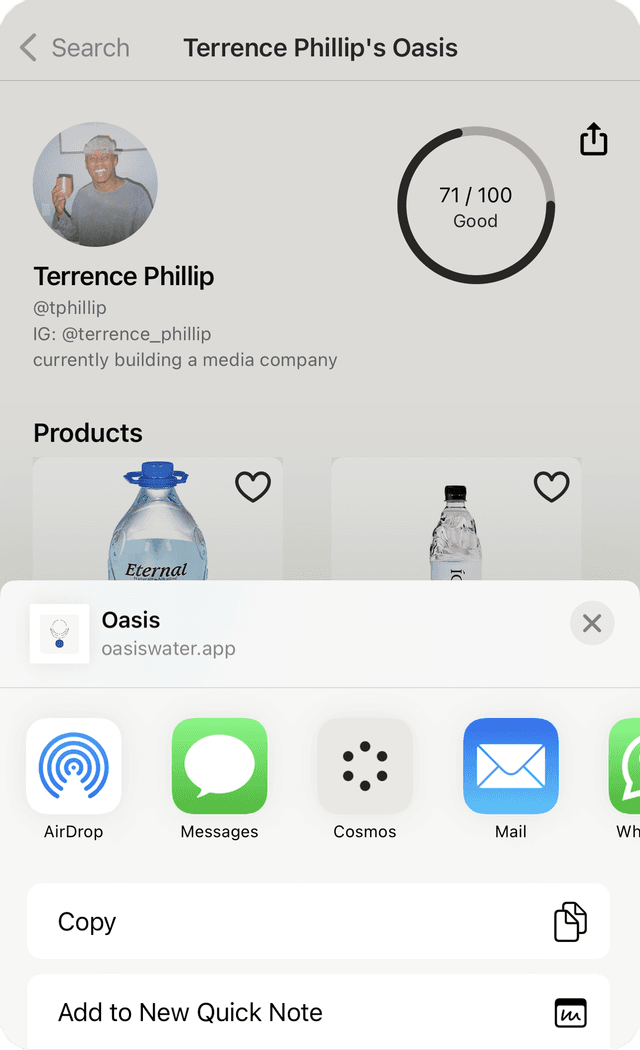Tap the share icon on the profile
Screen dimensions: 640x1050
(594, 139)
